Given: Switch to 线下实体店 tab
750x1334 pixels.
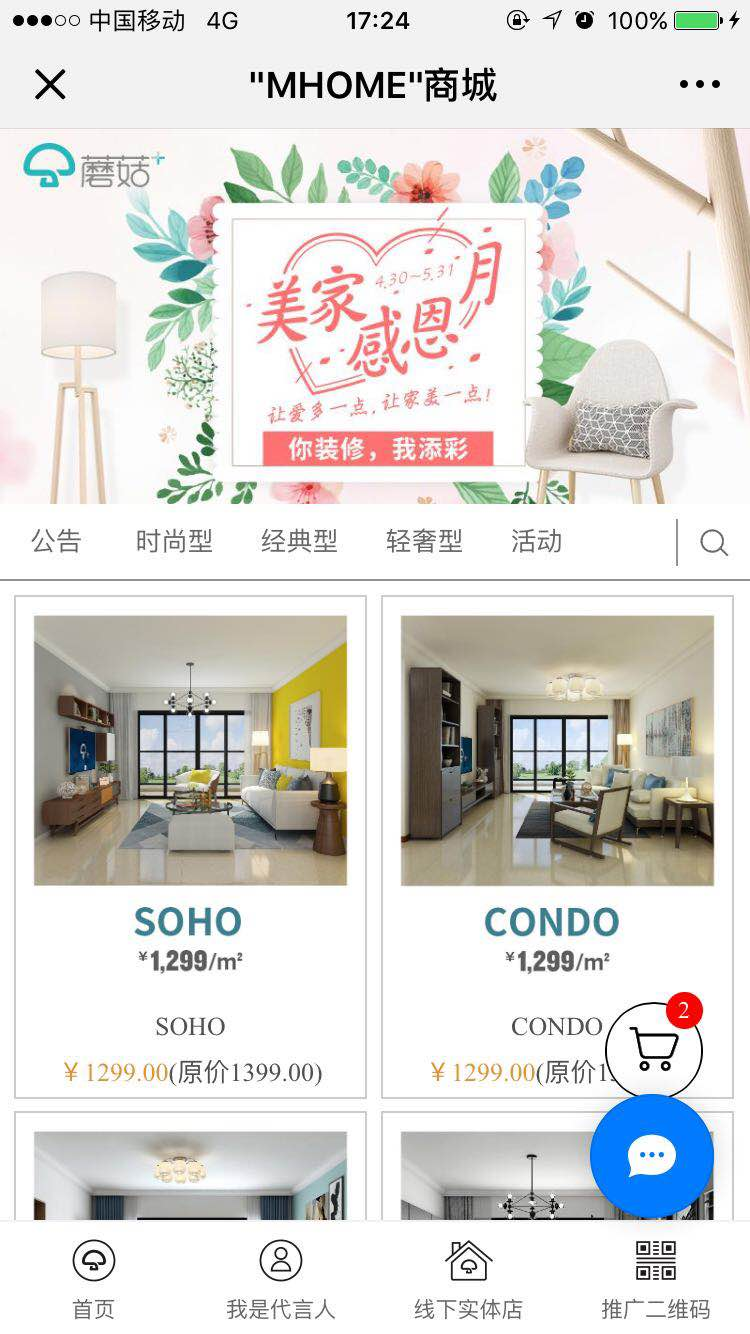Looking at the screenshot, I should 468,1277.
